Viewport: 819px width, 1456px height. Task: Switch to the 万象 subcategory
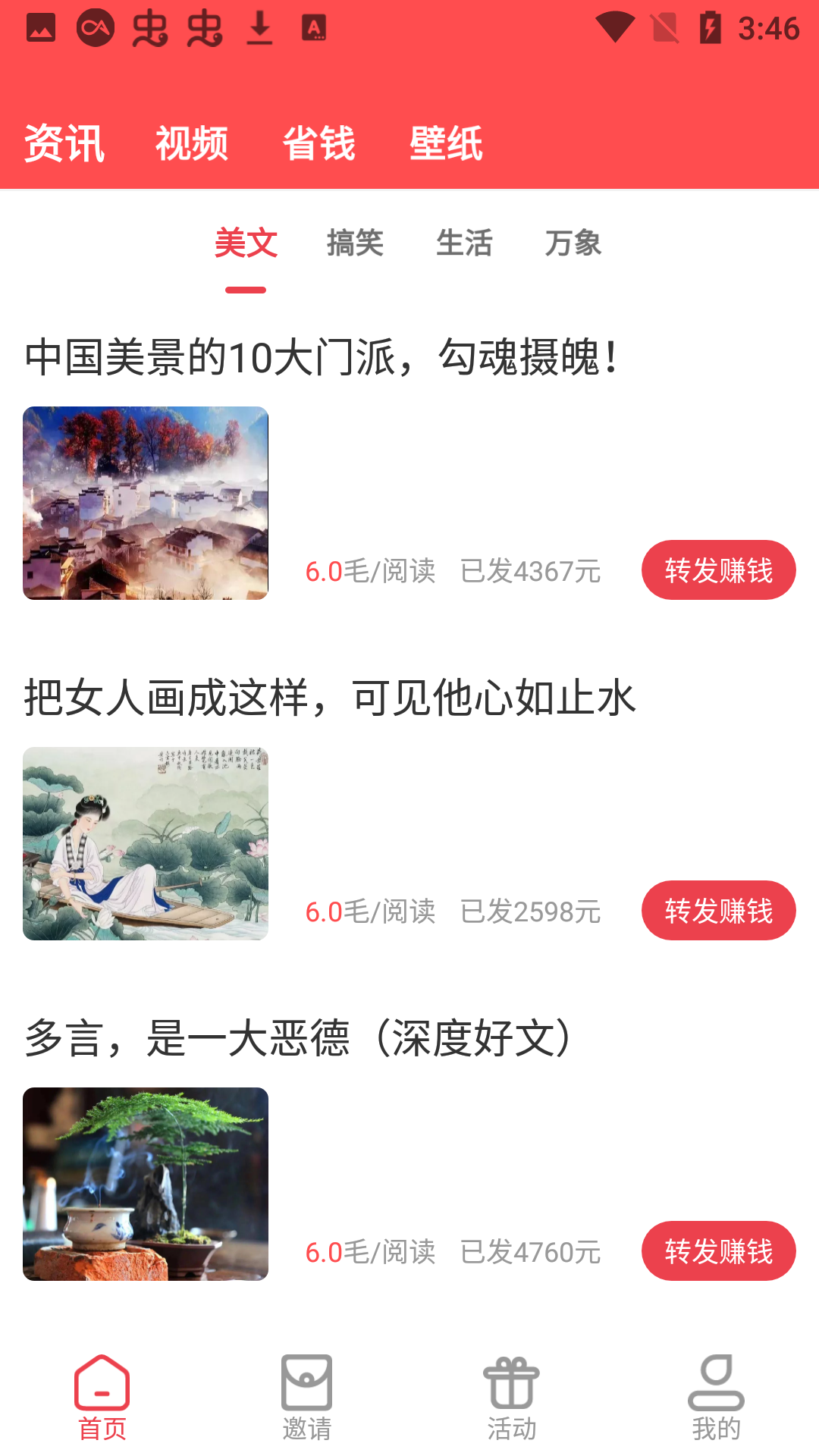coord(574,244)
